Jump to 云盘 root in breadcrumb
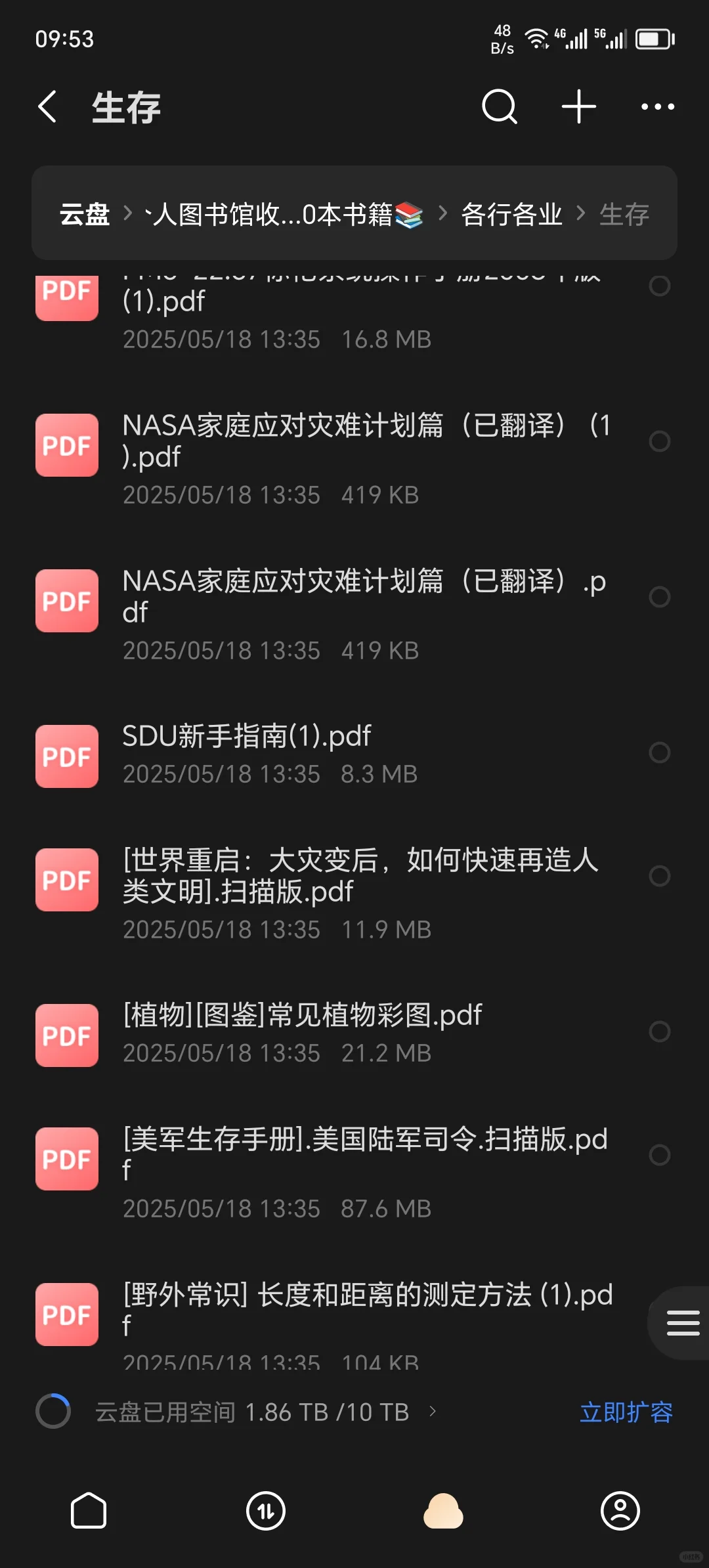This screenshot has width=709, height=1568. click(85, 214)
